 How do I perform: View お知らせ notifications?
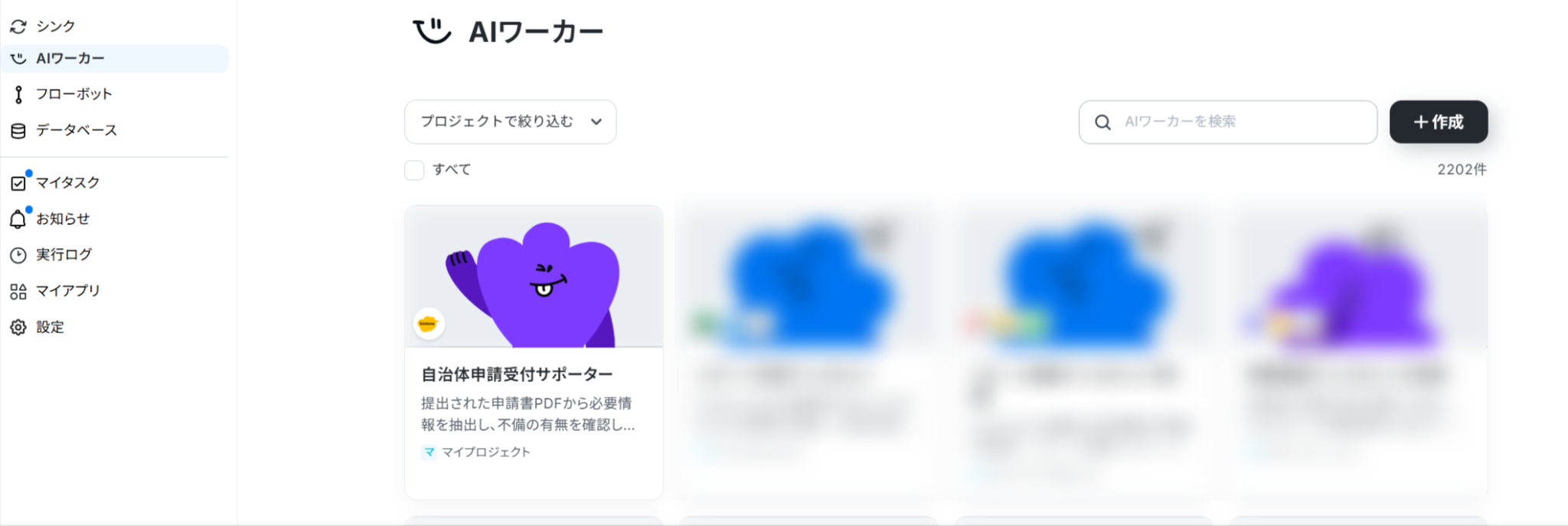tap(115, 218)
